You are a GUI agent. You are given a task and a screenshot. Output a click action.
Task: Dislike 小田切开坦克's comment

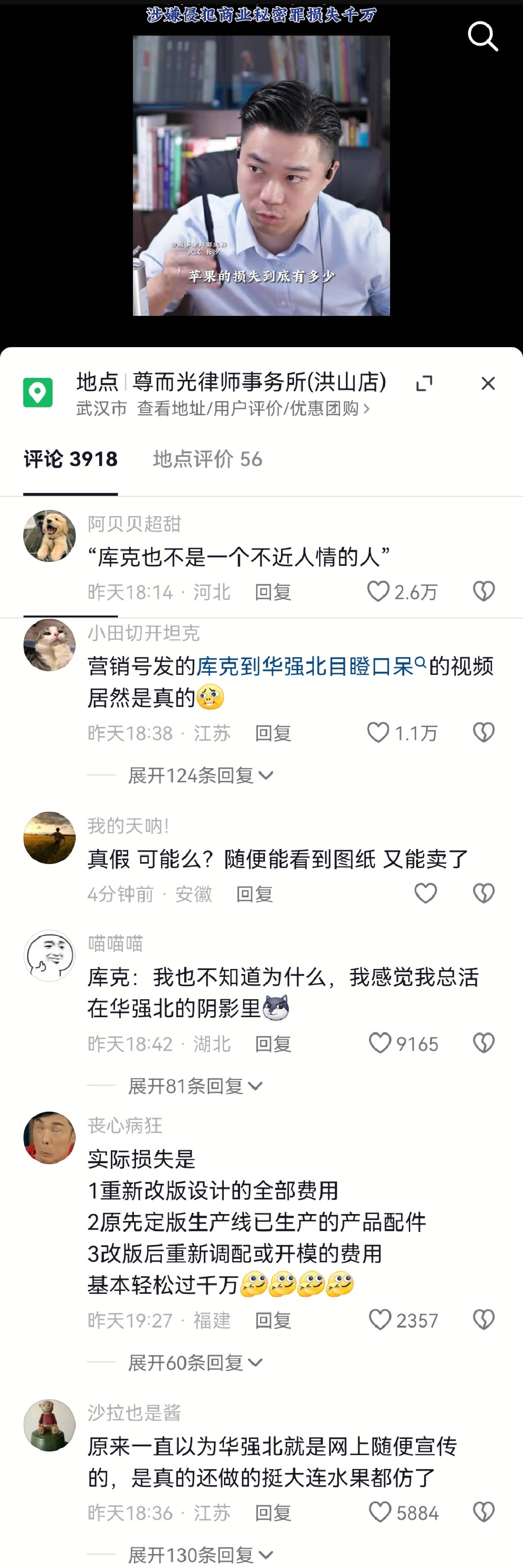[484, 733]
